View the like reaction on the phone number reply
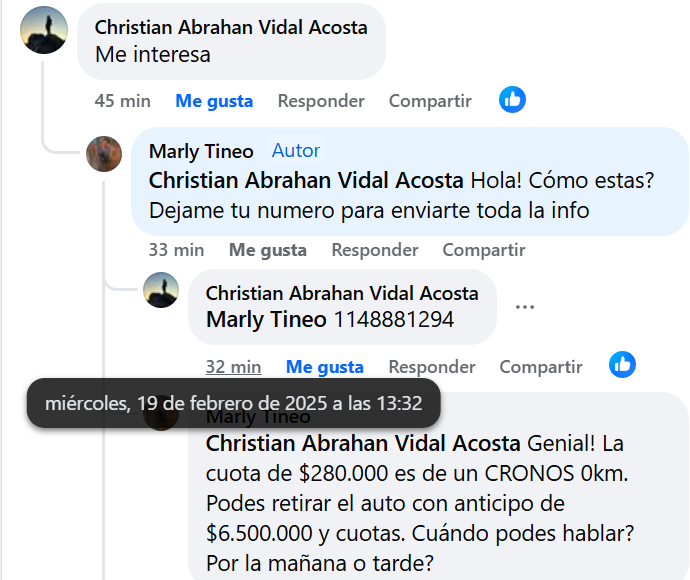The height and width of the screenshot is (580, 690). click(622, 365)
